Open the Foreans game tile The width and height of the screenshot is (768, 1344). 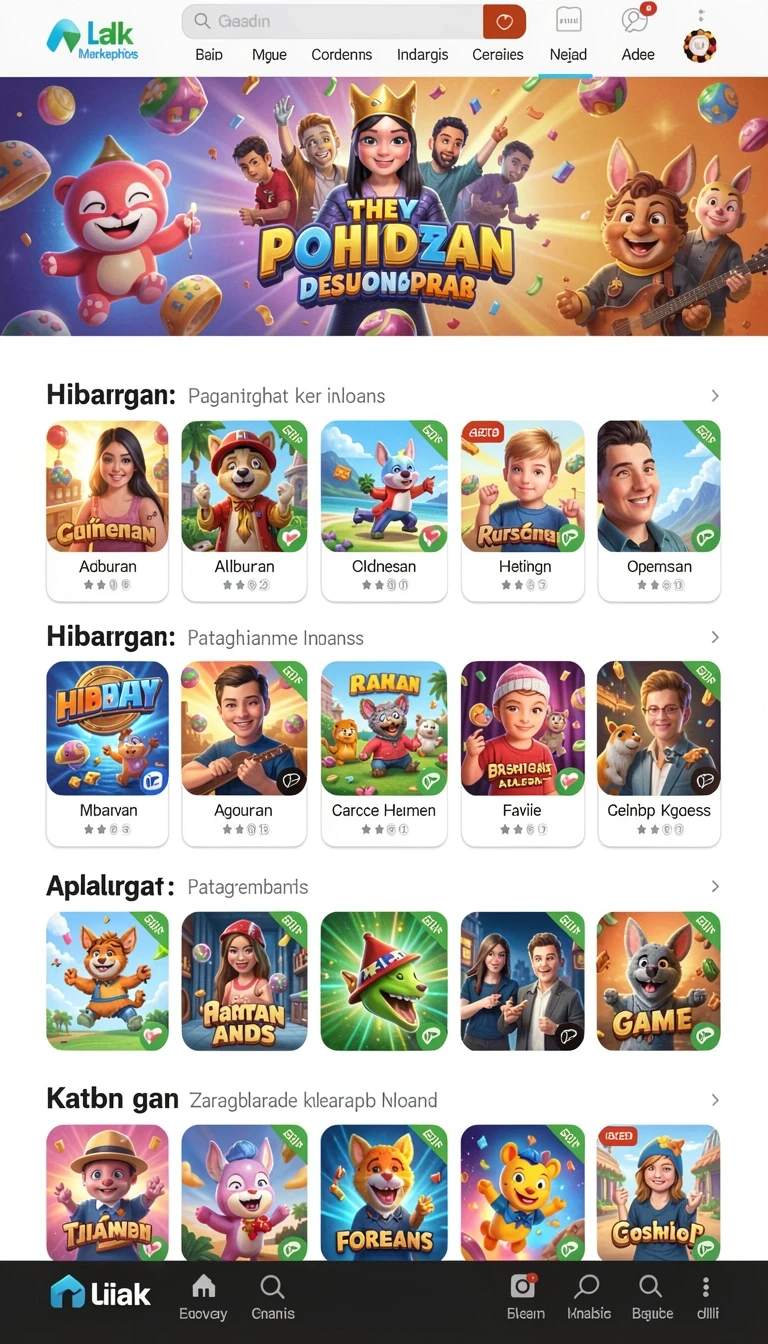(384, 1192)
